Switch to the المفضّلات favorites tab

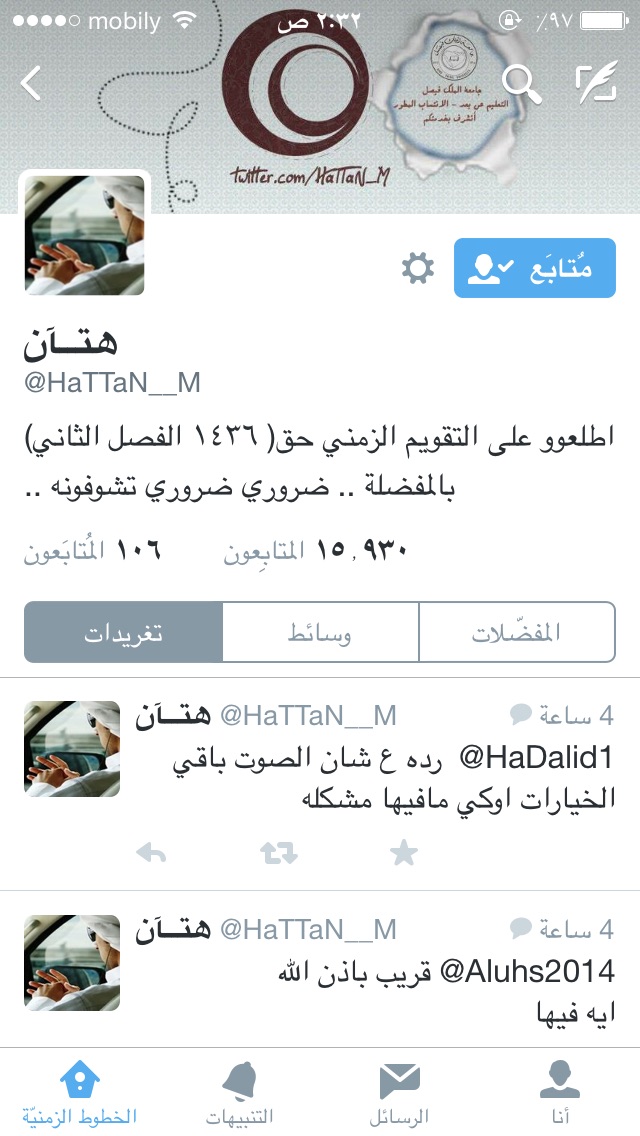(x=517, y=632)
